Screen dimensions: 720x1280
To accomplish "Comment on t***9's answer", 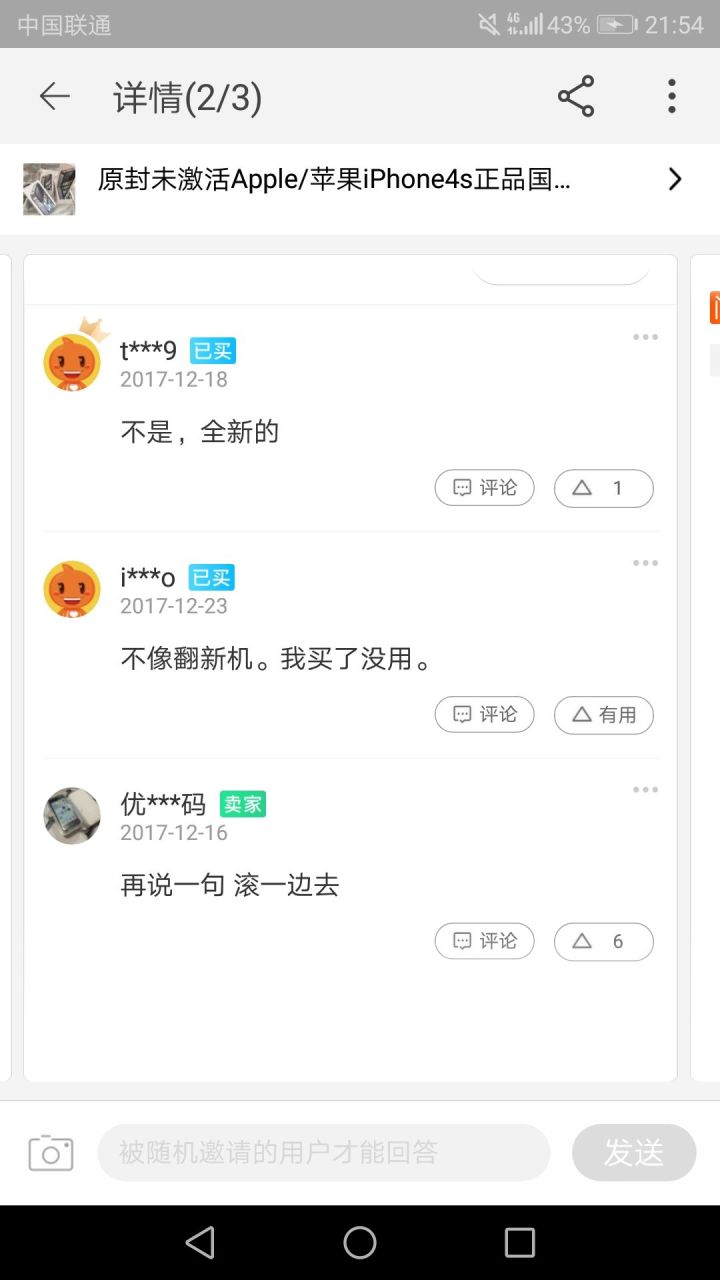I will [x=485, y=488].
